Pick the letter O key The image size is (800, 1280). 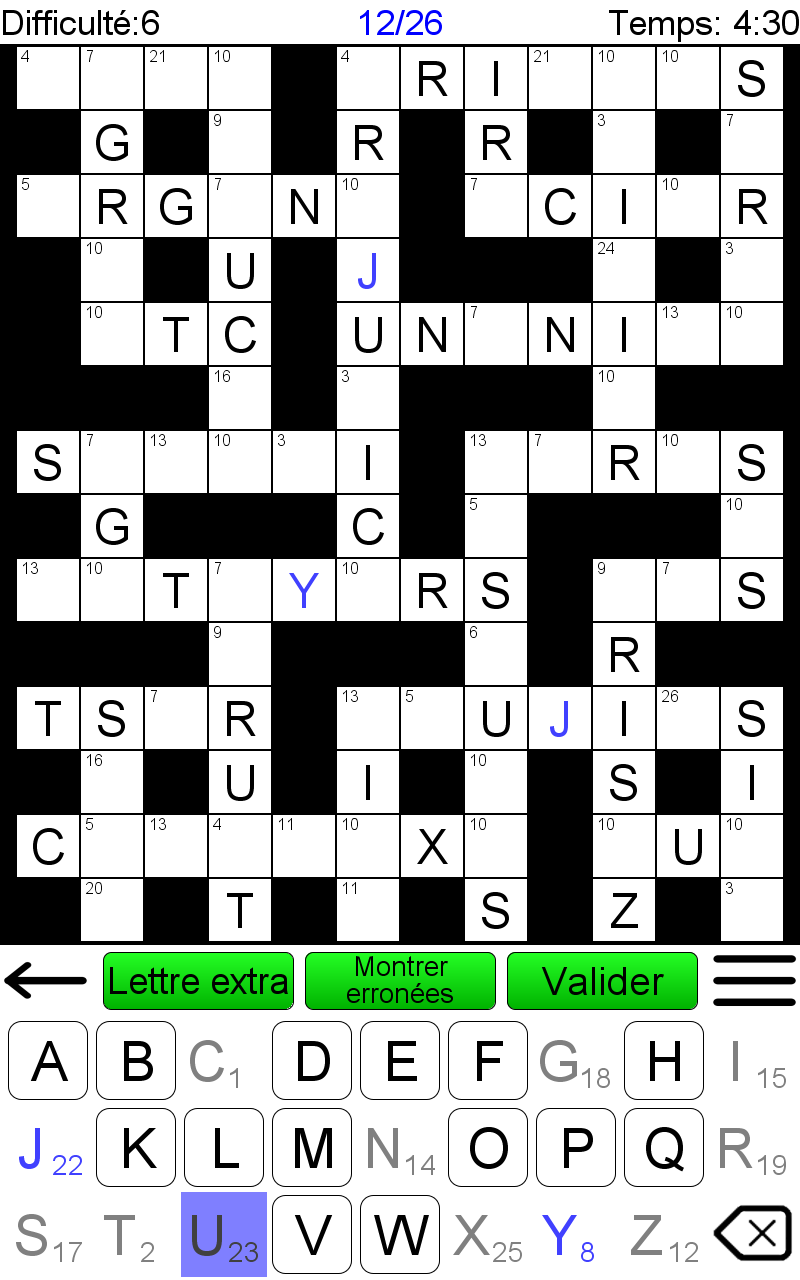coord(488,1148)
